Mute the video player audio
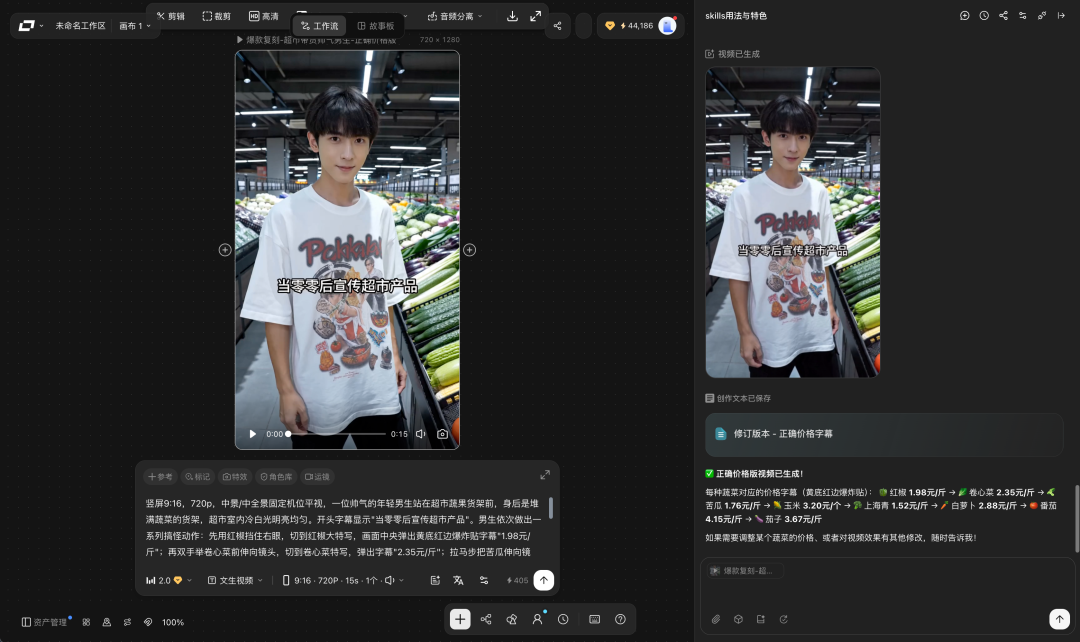The width and height of the screenshot is (1080, 642). [x=420, y=434]
